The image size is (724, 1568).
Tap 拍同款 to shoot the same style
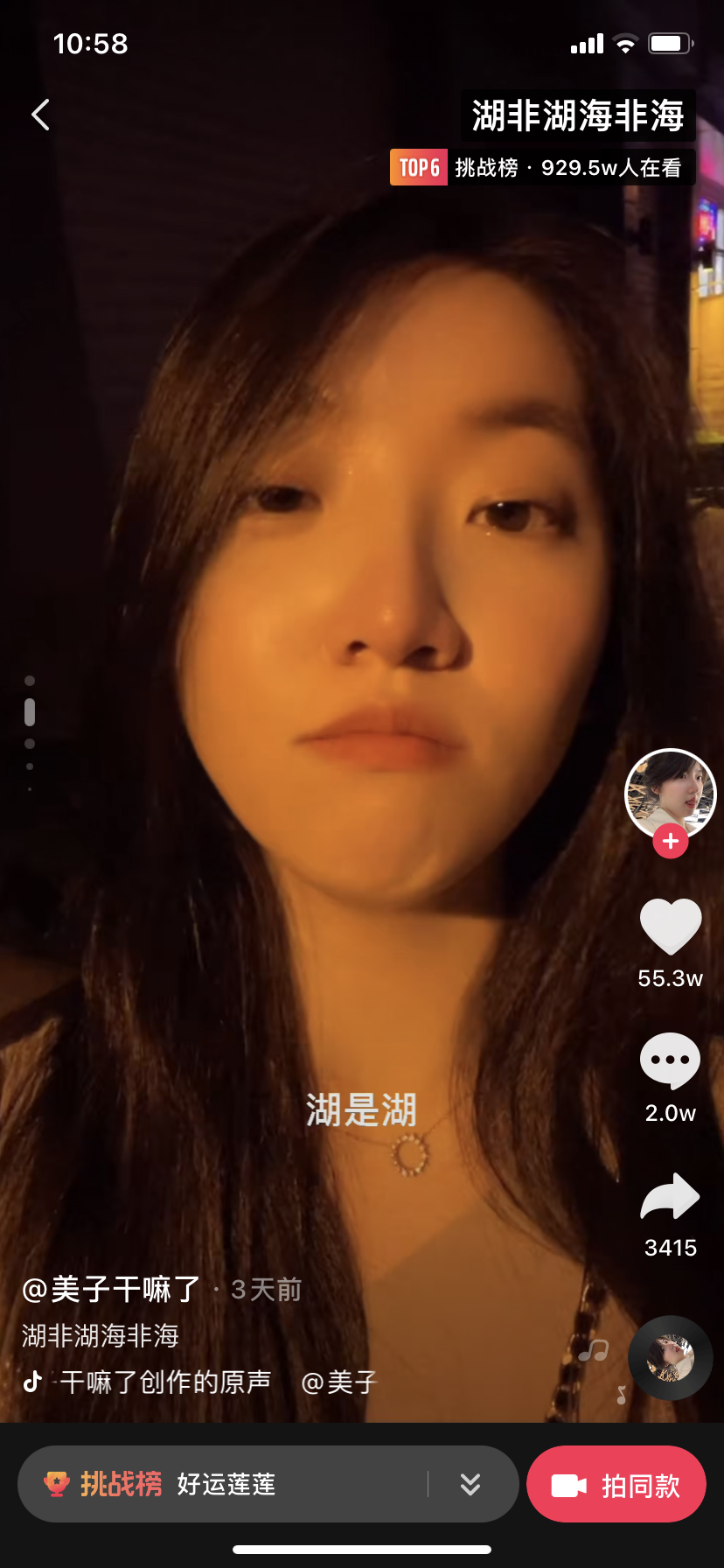pos(616,1485)
